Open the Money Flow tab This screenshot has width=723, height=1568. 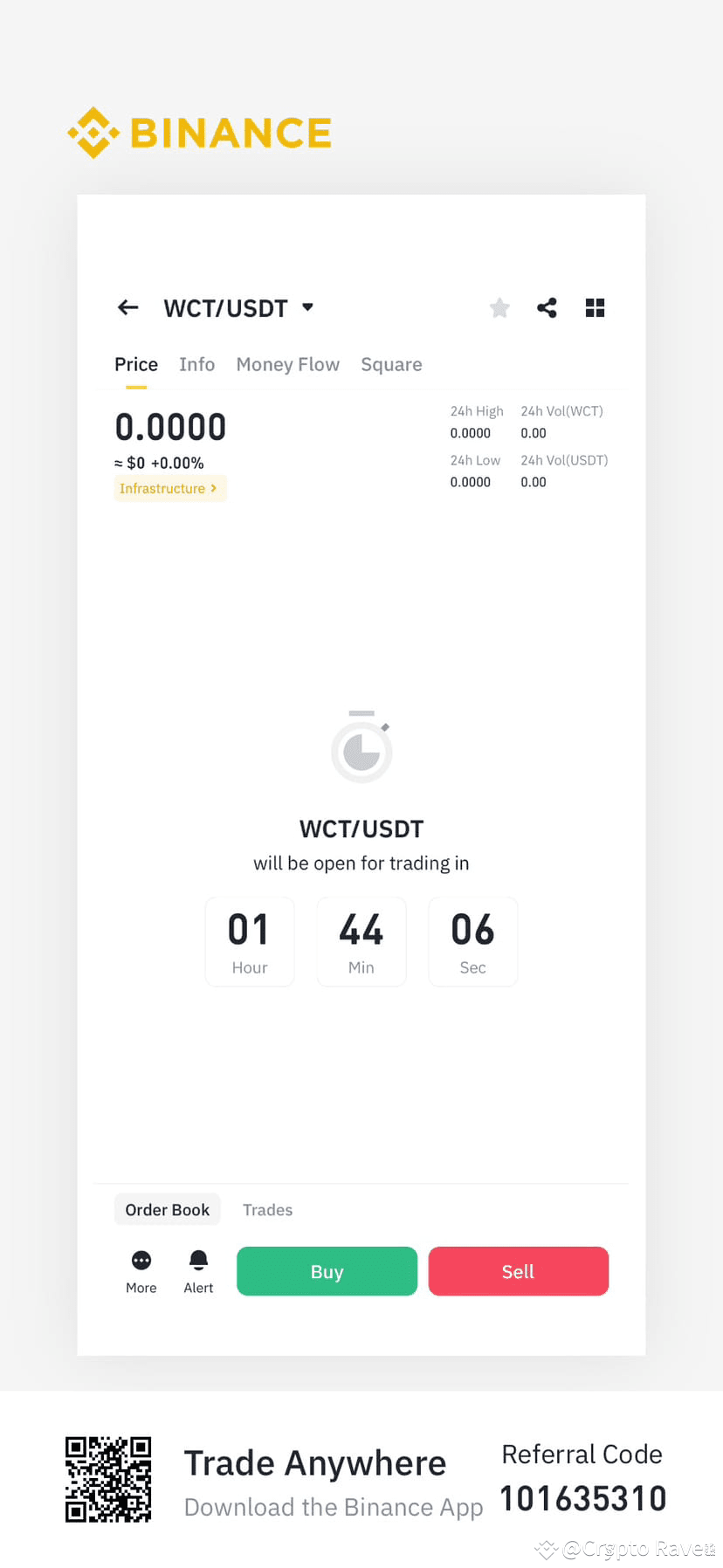[287, 364]
